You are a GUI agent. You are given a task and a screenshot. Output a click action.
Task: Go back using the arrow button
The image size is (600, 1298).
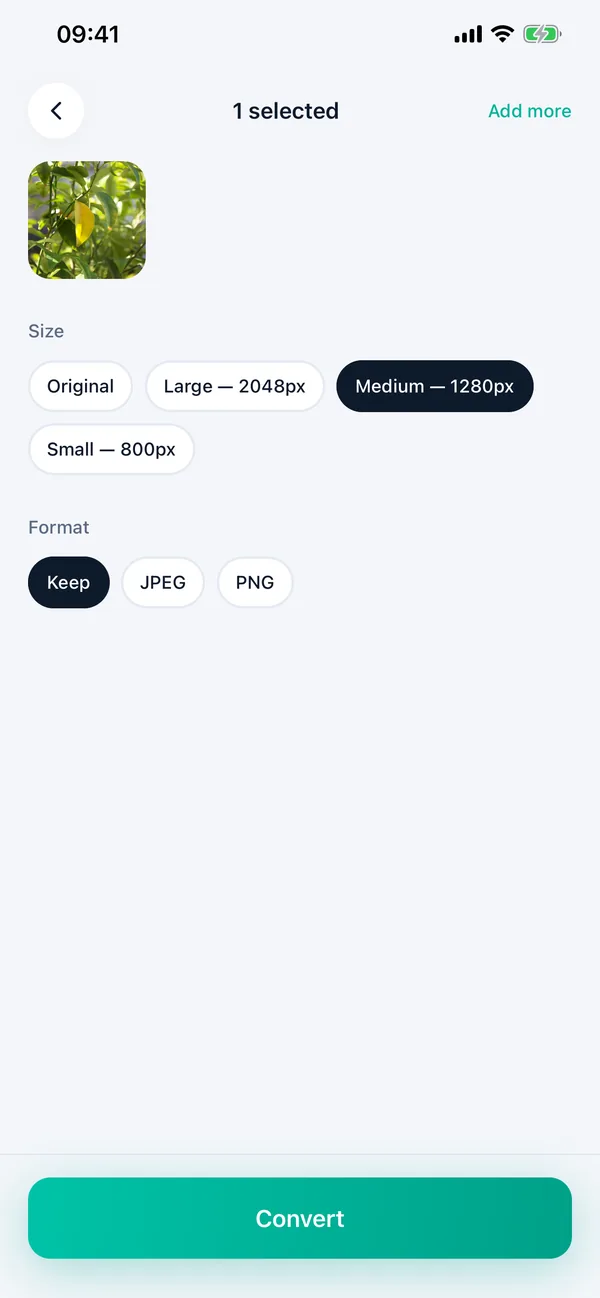pos(56,111)
